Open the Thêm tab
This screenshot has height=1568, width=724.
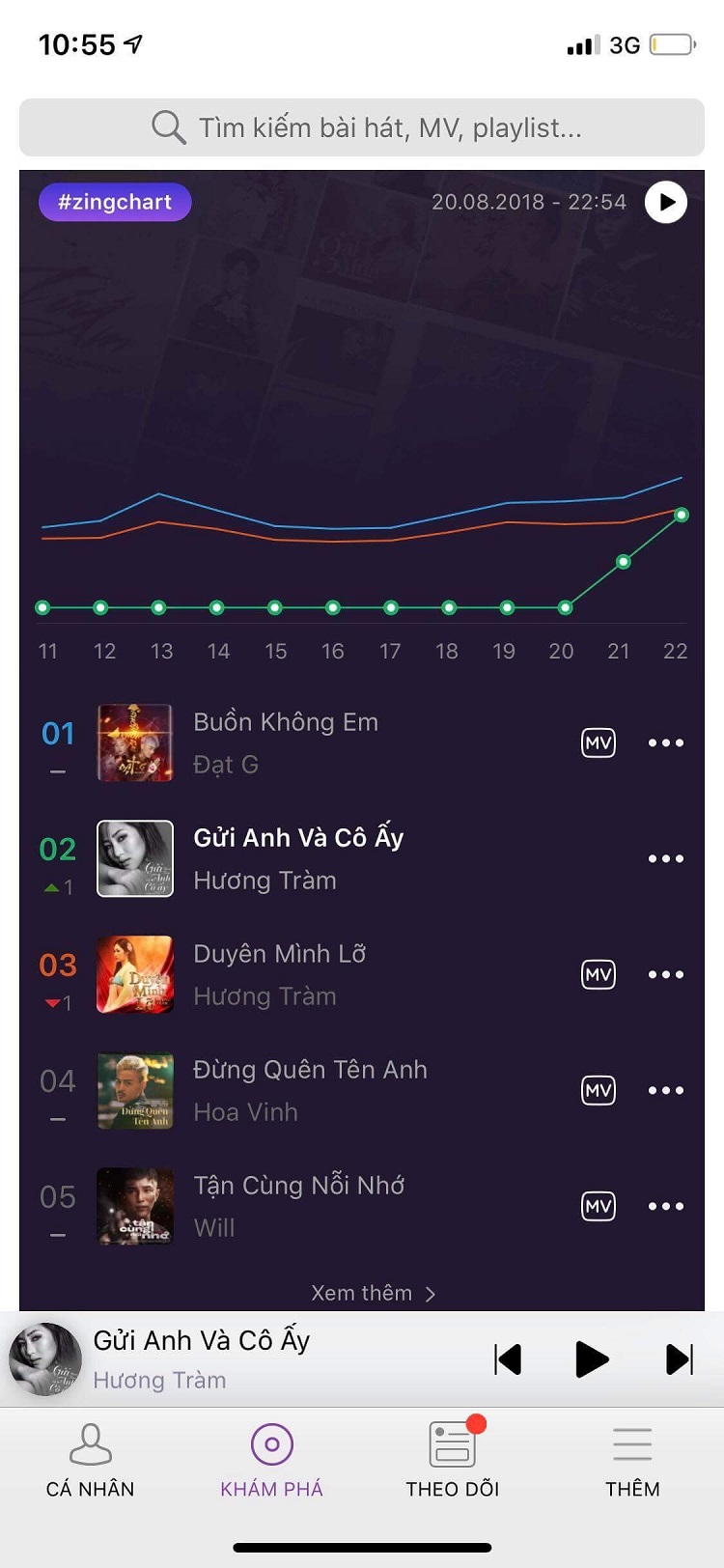632,1460
